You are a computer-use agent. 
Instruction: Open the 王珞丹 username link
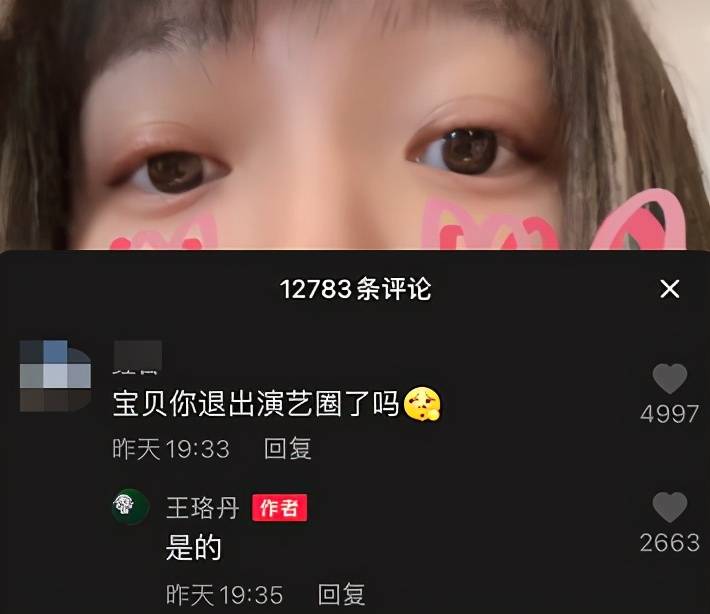(201, 508)
